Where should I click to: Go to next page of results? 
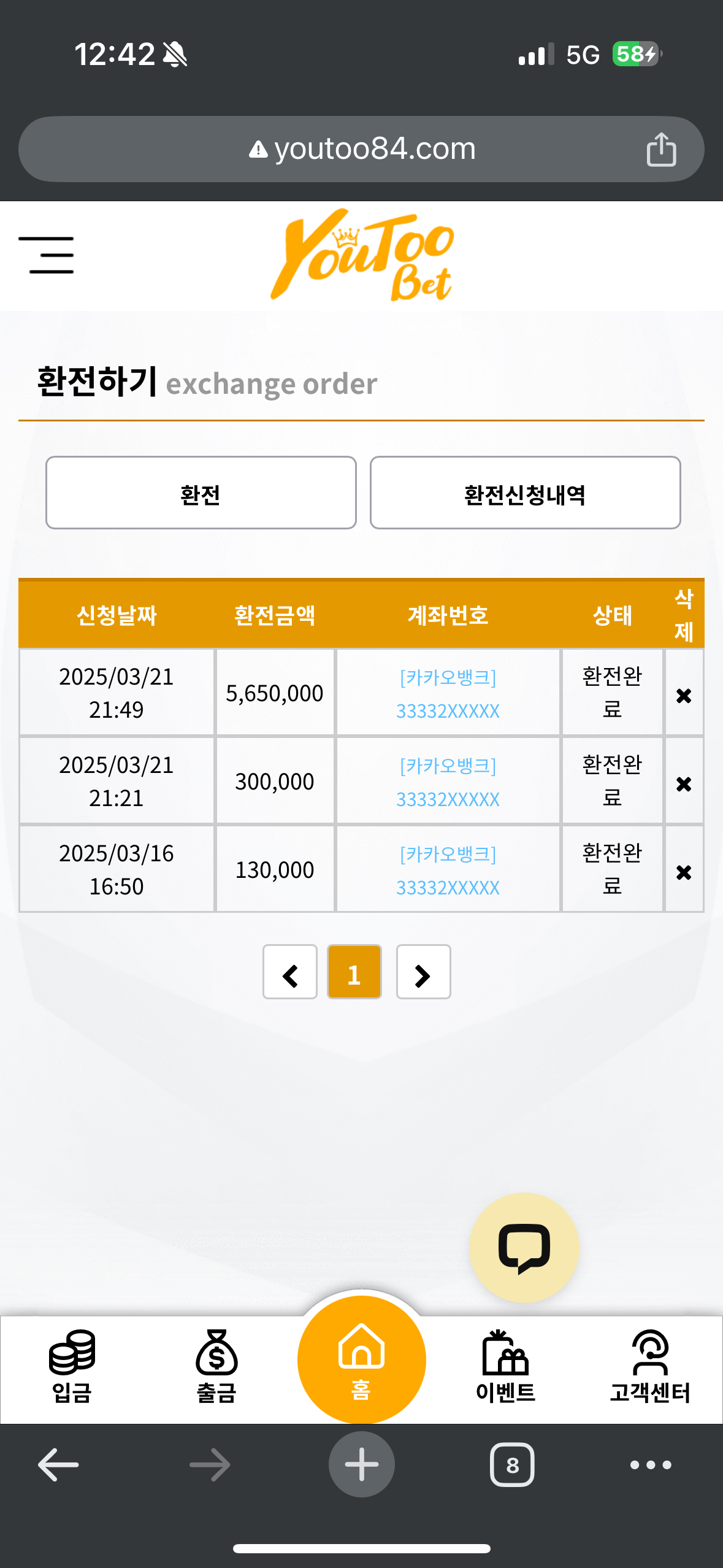[x=423, y=972]
